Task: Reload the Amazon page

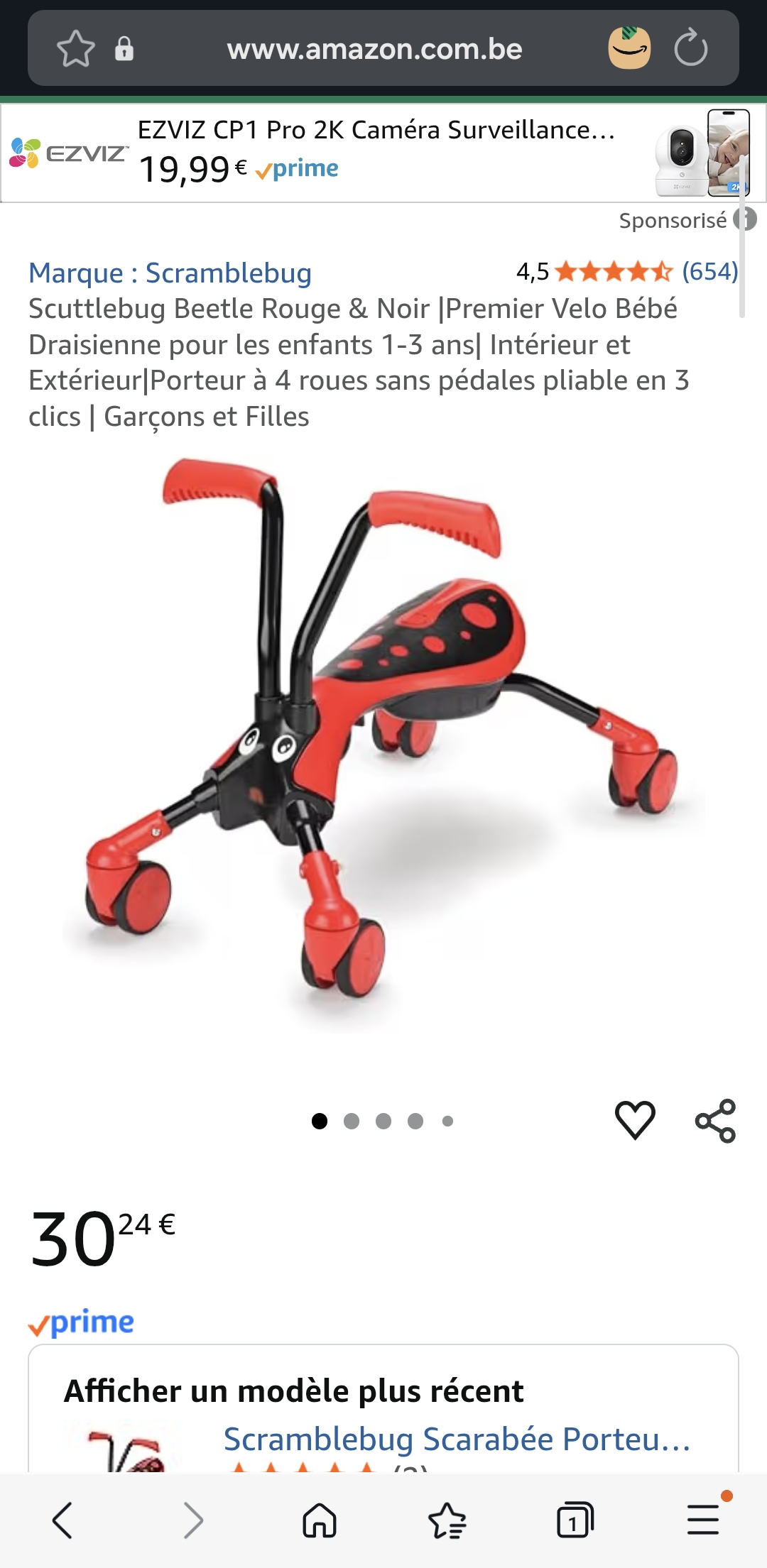Action: pyautogui.click(x=690, y=49)
